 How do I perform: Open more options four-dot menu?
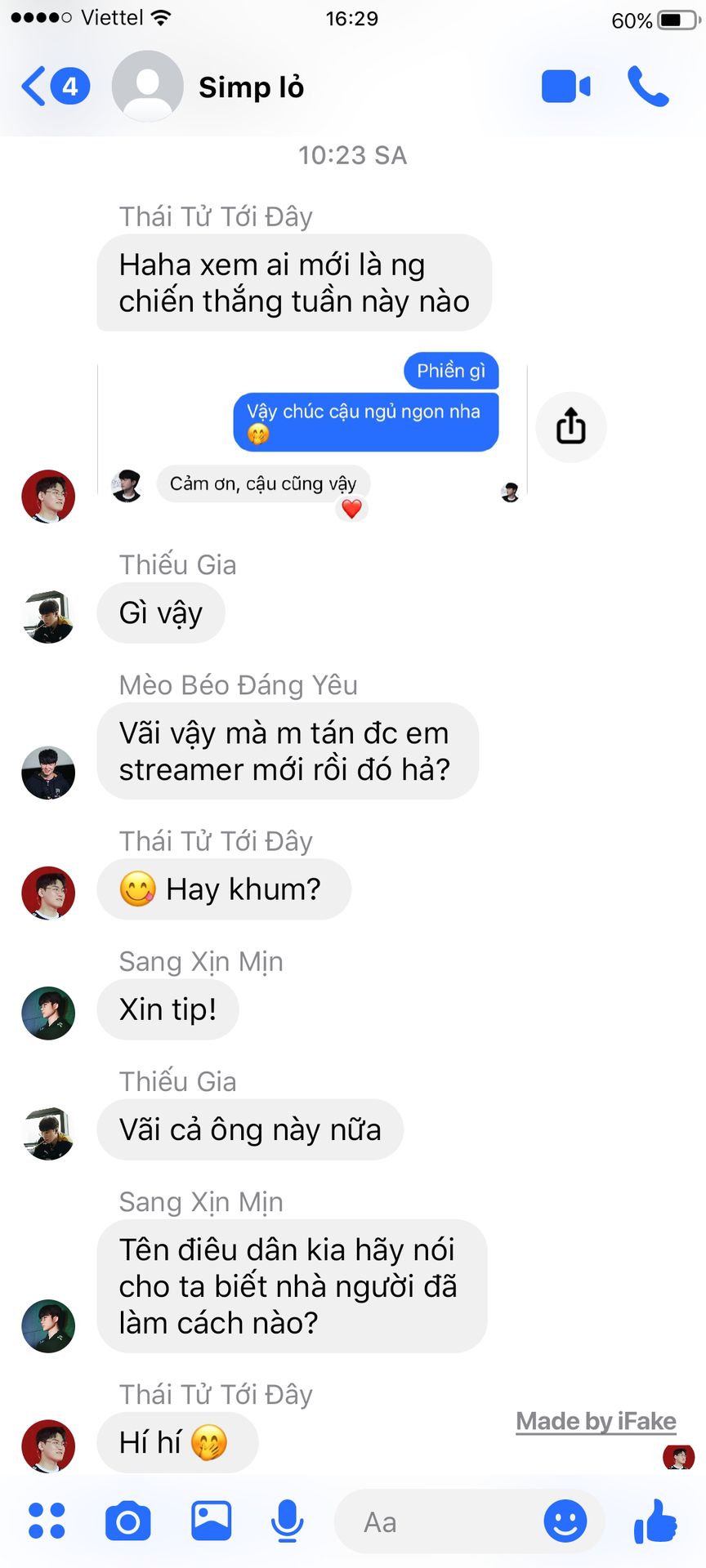point(47,1521)
